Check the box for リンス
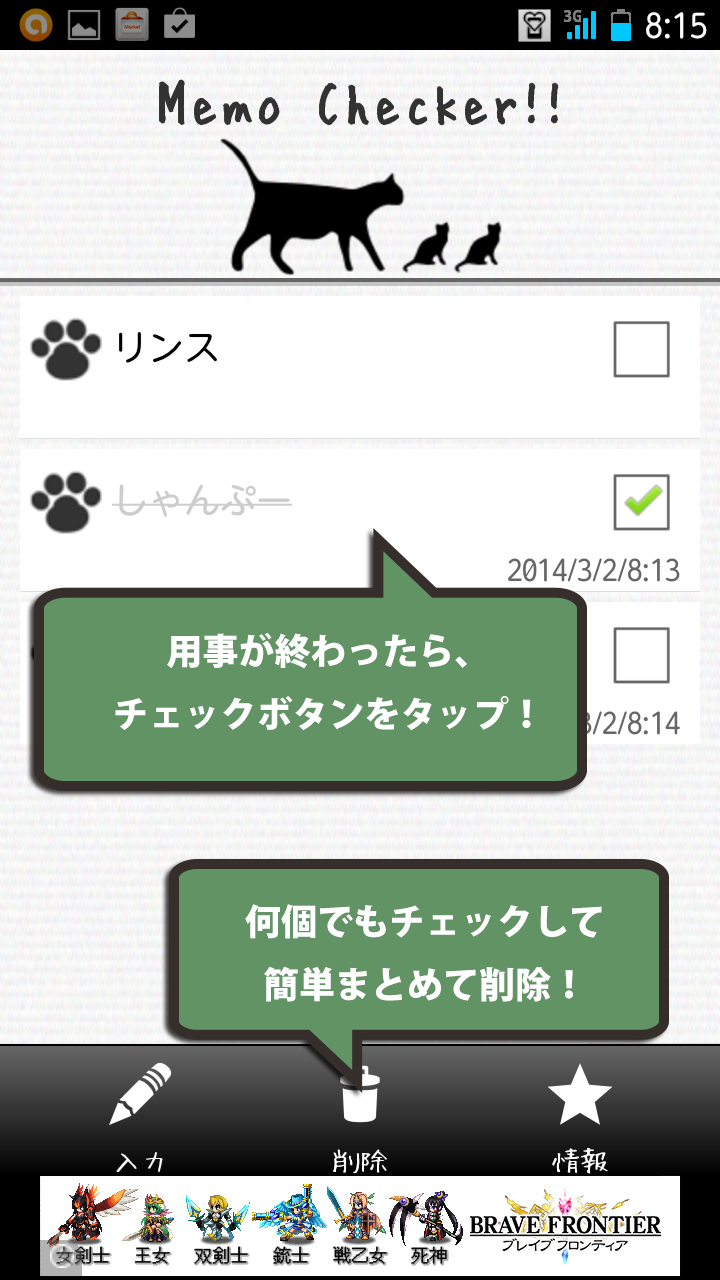 point(641,349)
